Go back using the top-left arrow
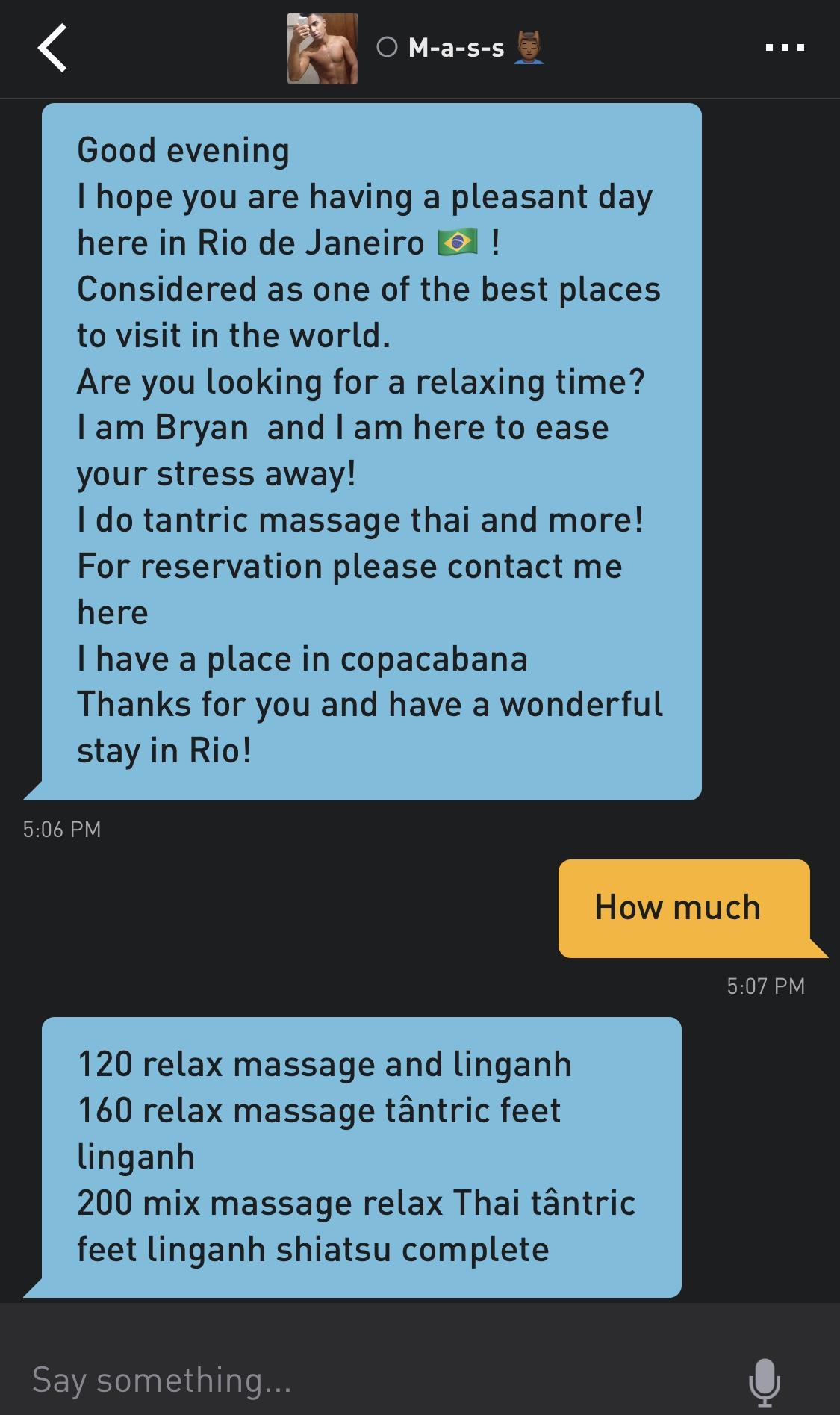Image resolution: width=840 pixels, height=1415 pixels. coord(52,48)
